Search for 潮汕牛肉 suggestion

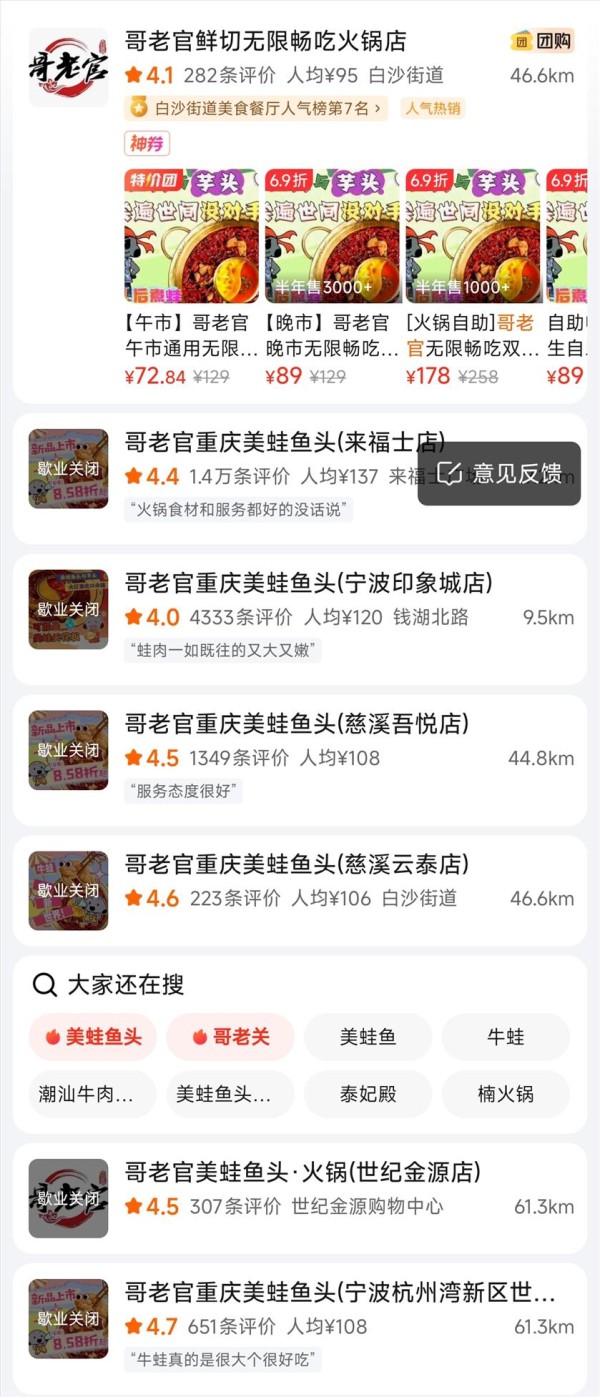pos(94,1094)
